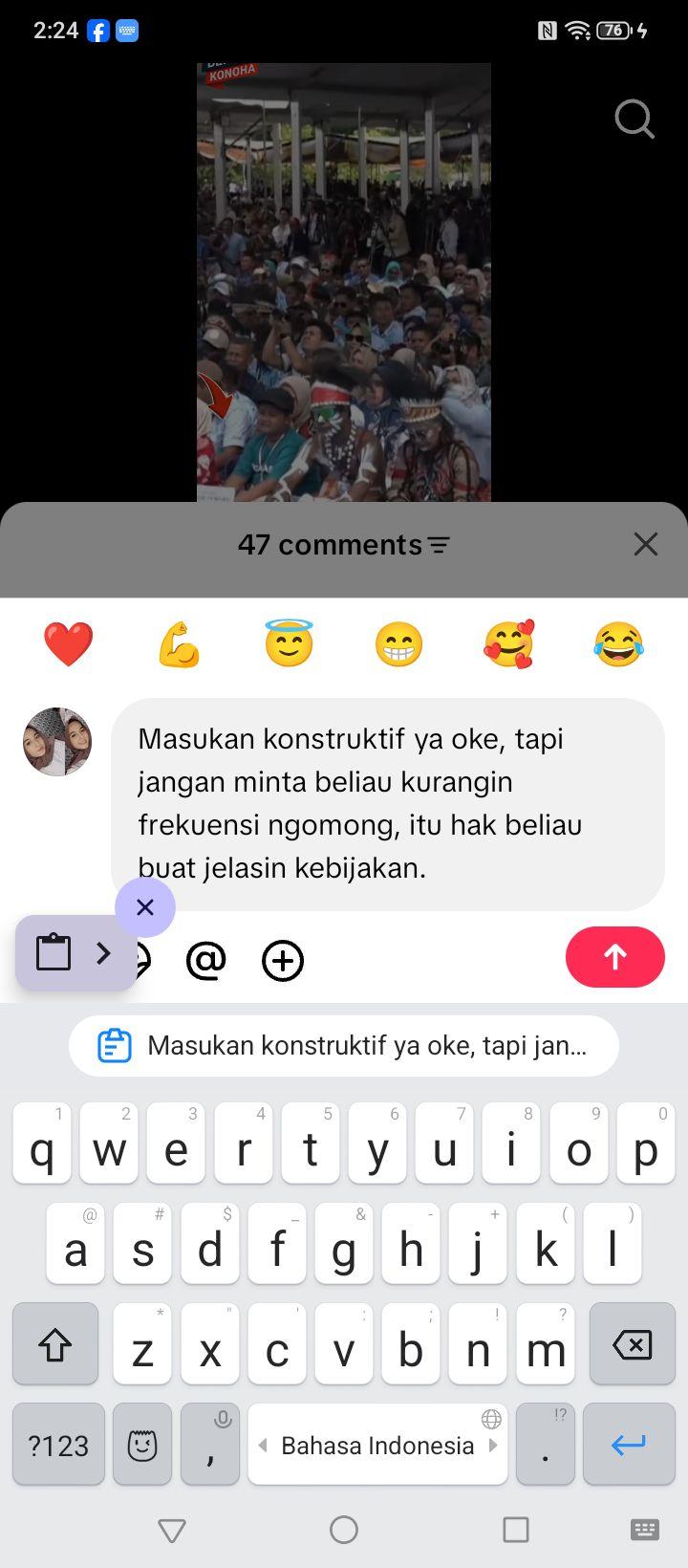The image size is (688, 1568).
Task: Insert the halo smiley emoji
Action: [x=289, y=642]
